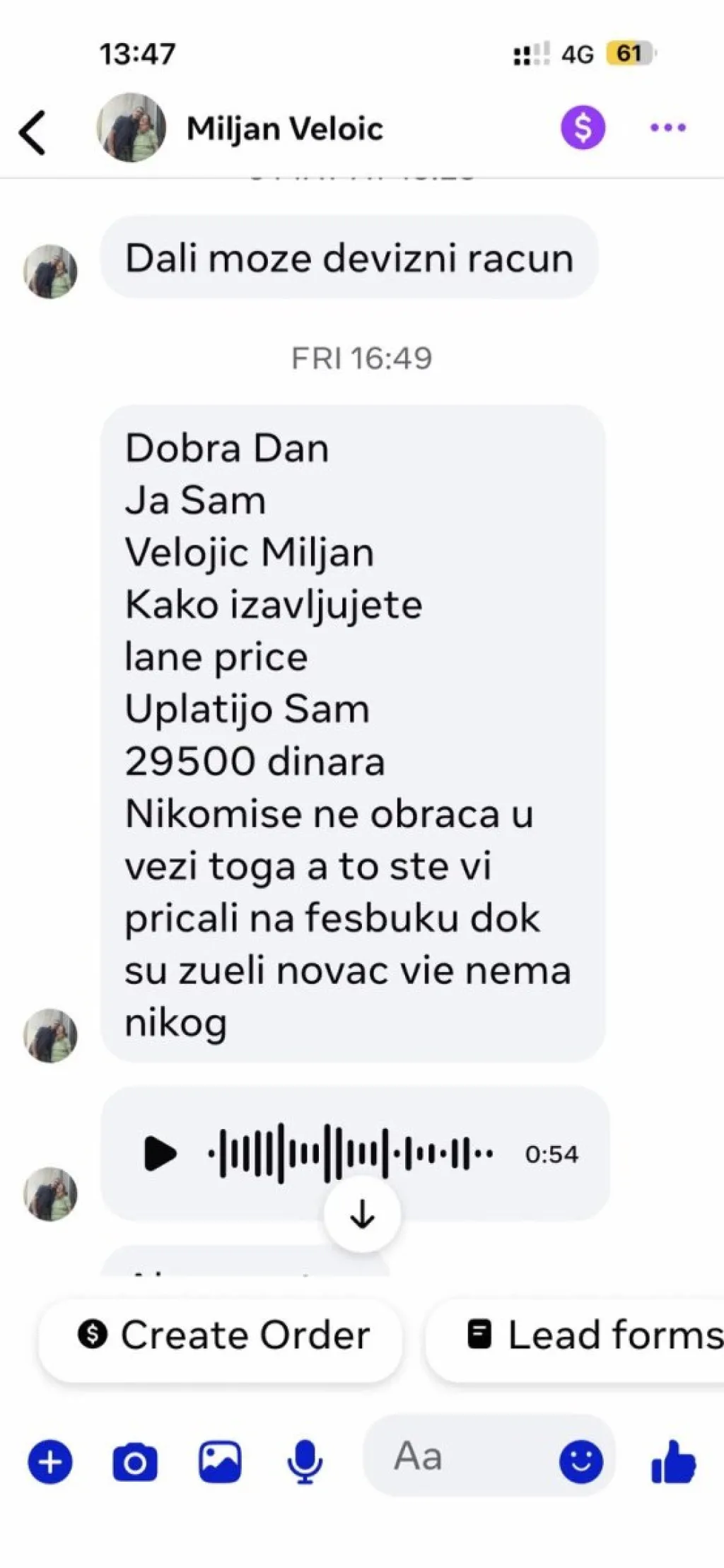Open the camera

[x=135, y=1462]
